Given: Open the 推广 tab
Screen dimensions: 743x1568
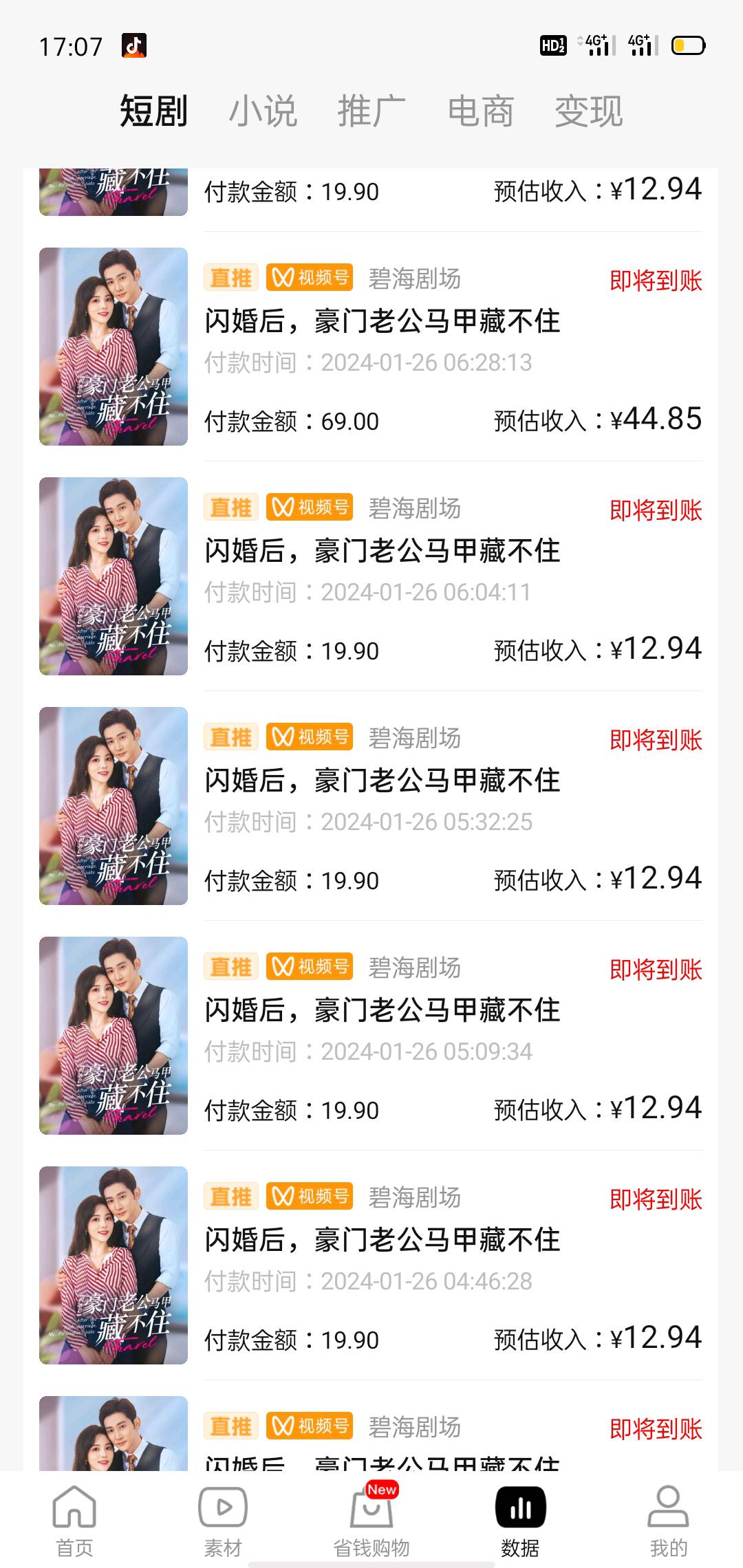Looking at the screenshot, I should tap(371, 111).
